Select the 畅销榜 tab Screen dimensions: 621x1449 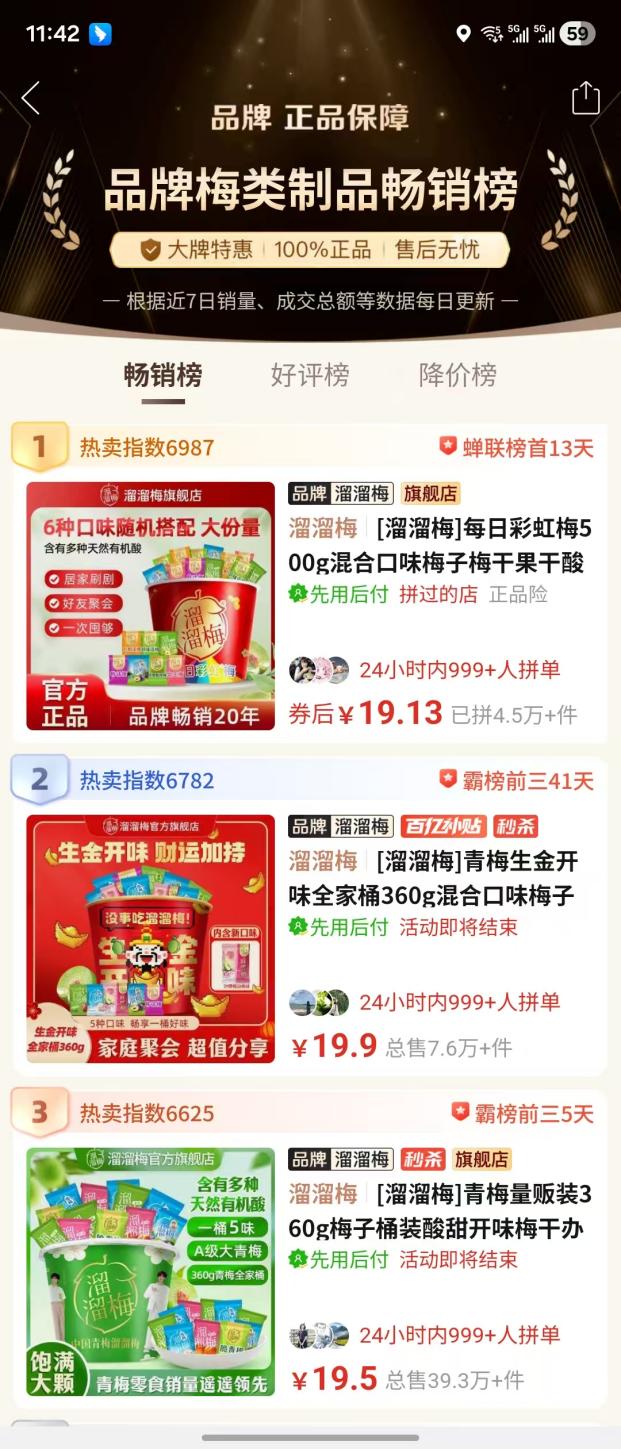(163, 376)
